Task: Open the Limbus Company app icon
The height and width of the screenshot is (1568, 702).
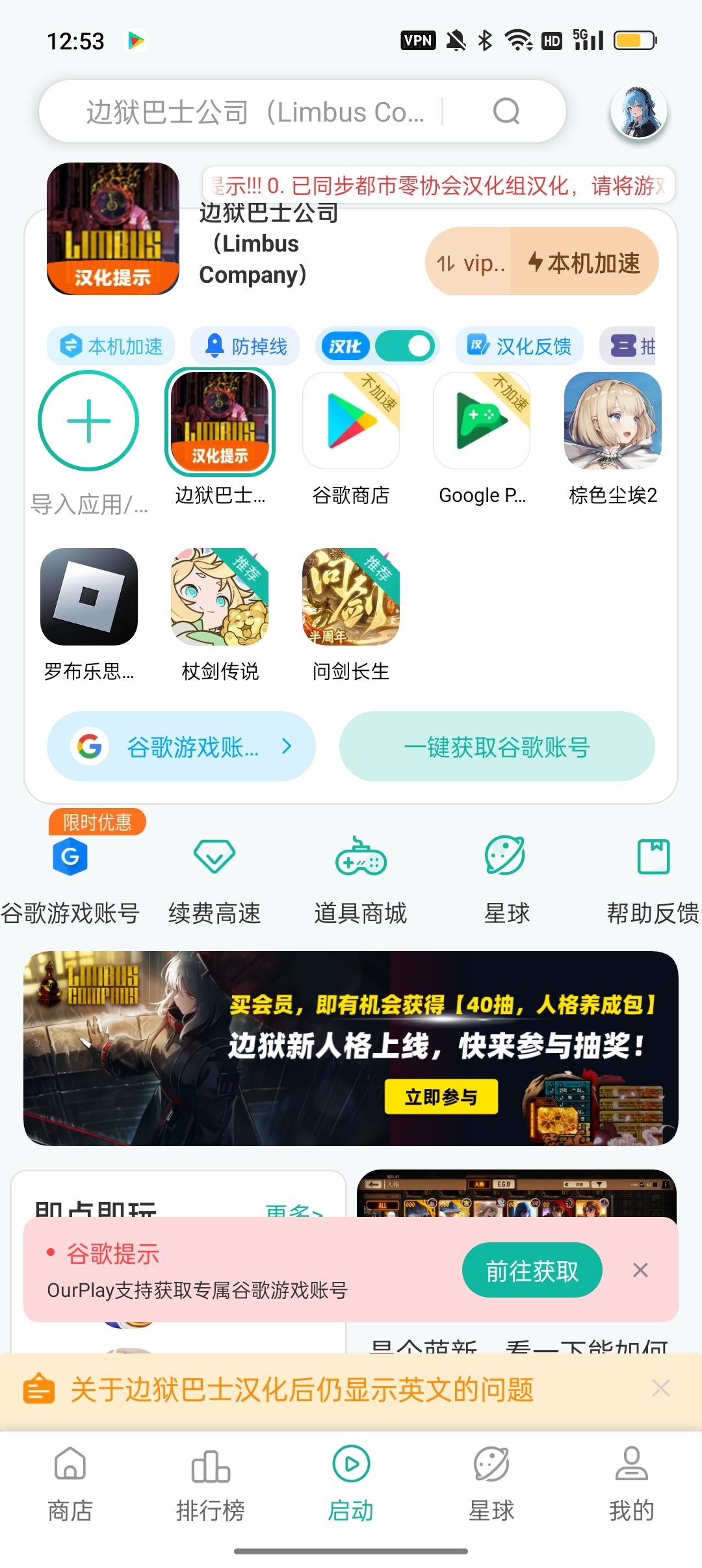Action: [x=220, y=421]
